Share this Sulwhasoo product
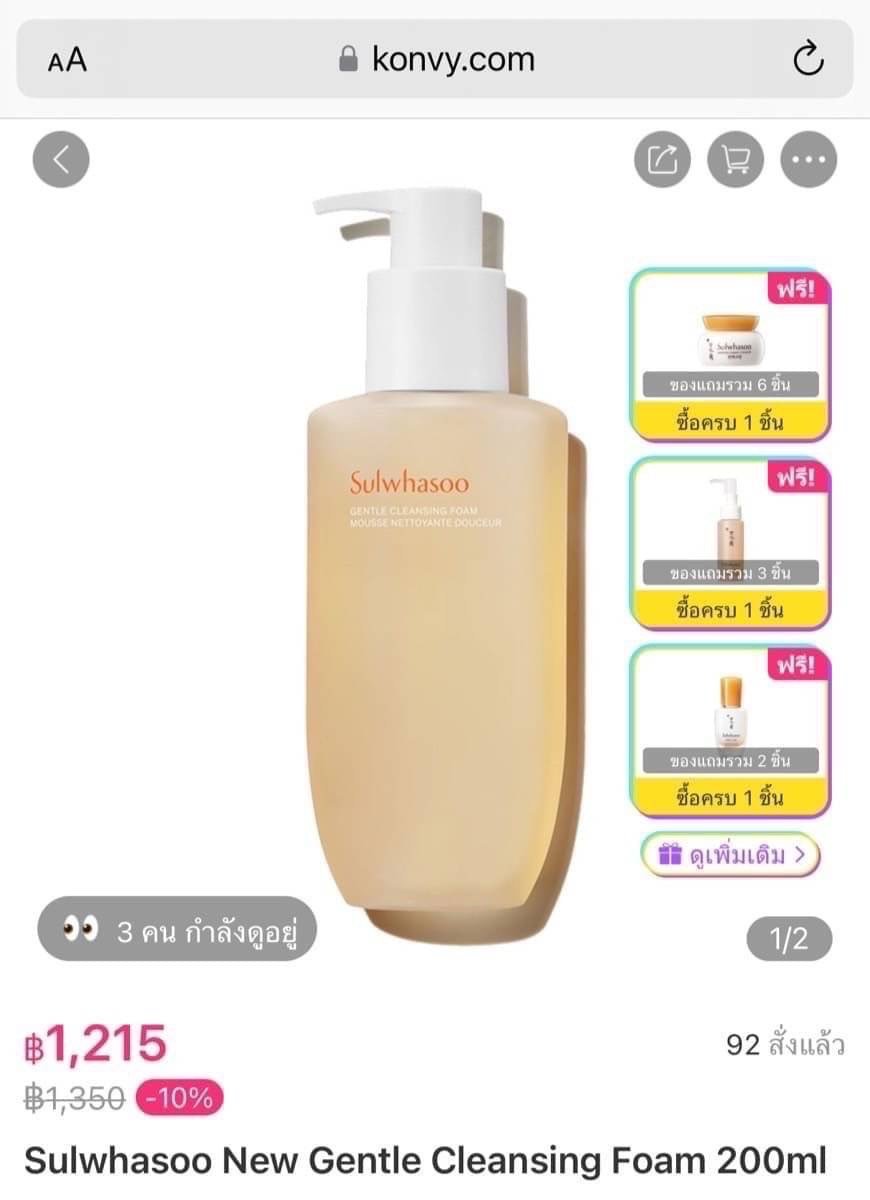Screen dimensions: 870x1200 point(663,160)
